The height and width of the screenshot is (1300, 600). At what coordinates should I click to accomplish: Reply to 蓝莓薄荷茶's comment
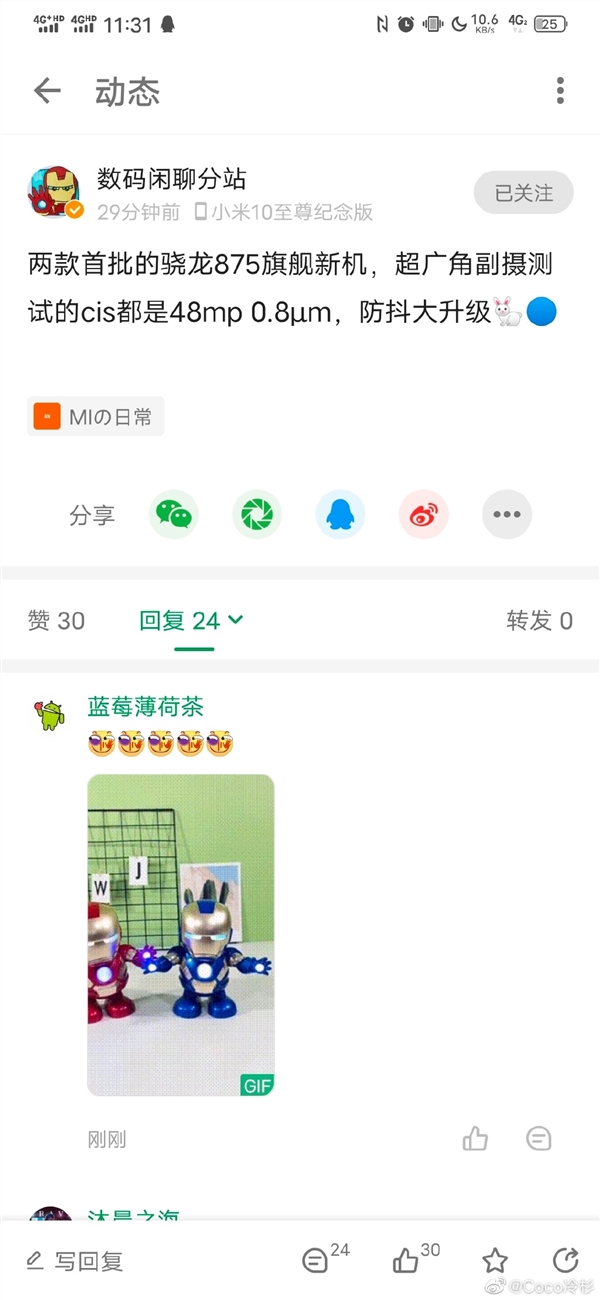538,1138
